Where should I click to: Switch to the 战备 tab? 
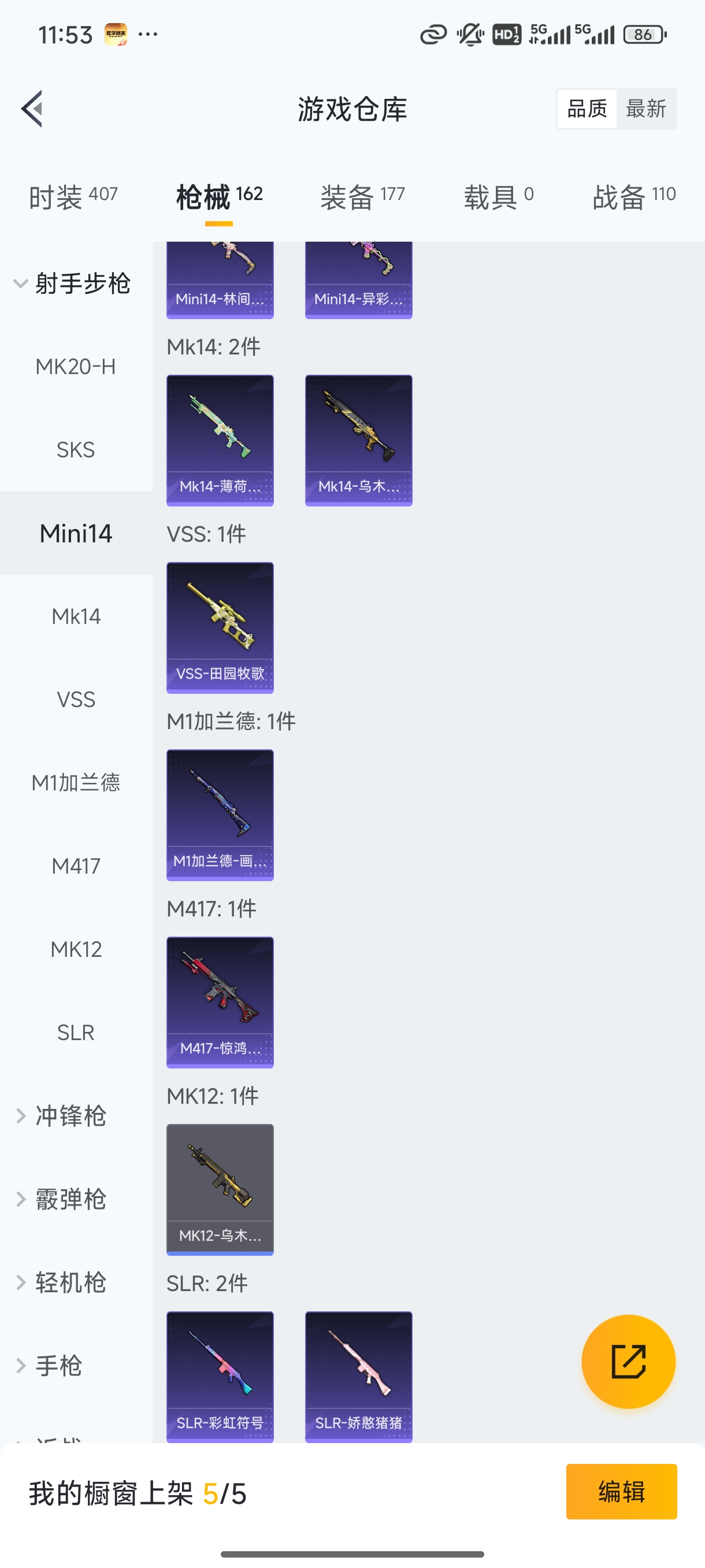pyautogui.click(x=633, y=197)
